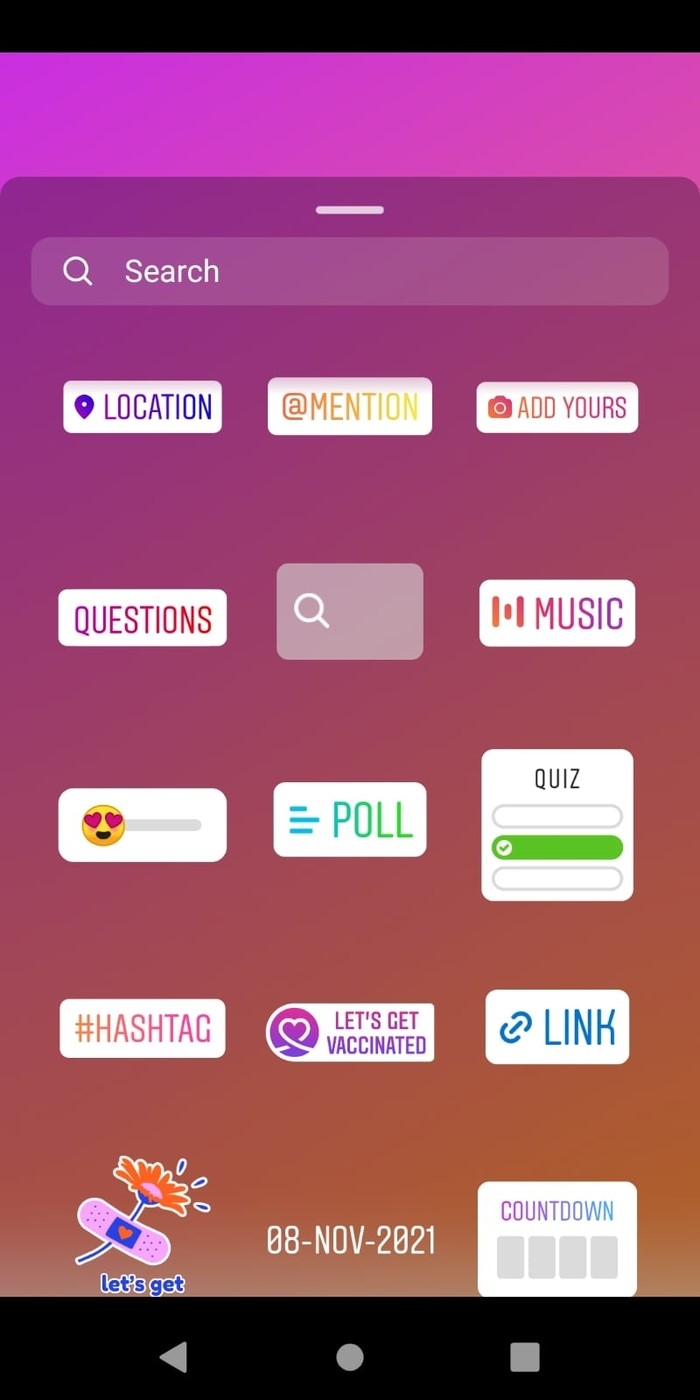Select the @Mention sticker
Screen dimensions: 700x1400
coord(350,406)
